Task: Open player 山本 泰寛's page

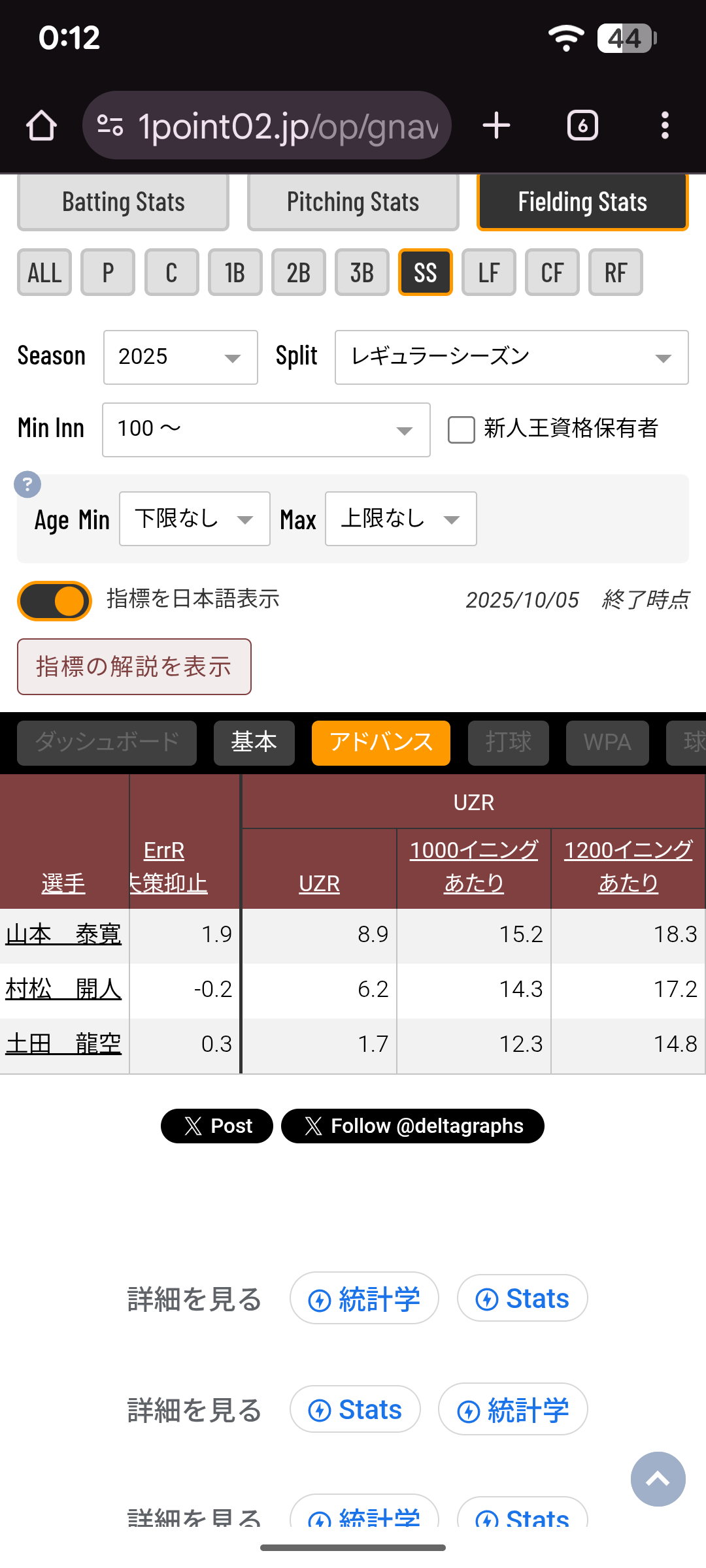Action: [x=63, y=934]
